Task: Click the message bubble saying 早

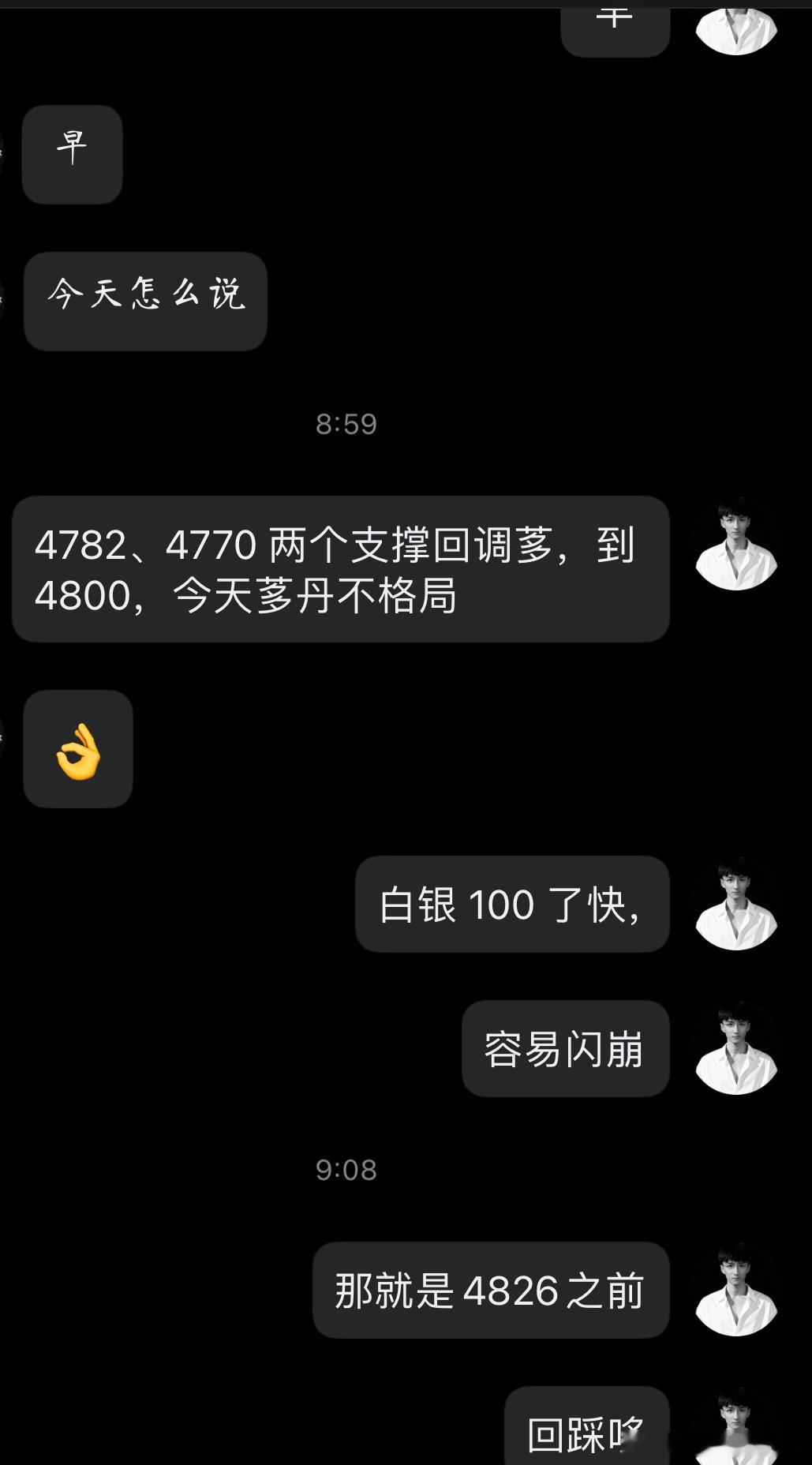Action: (x=71, y=155)
